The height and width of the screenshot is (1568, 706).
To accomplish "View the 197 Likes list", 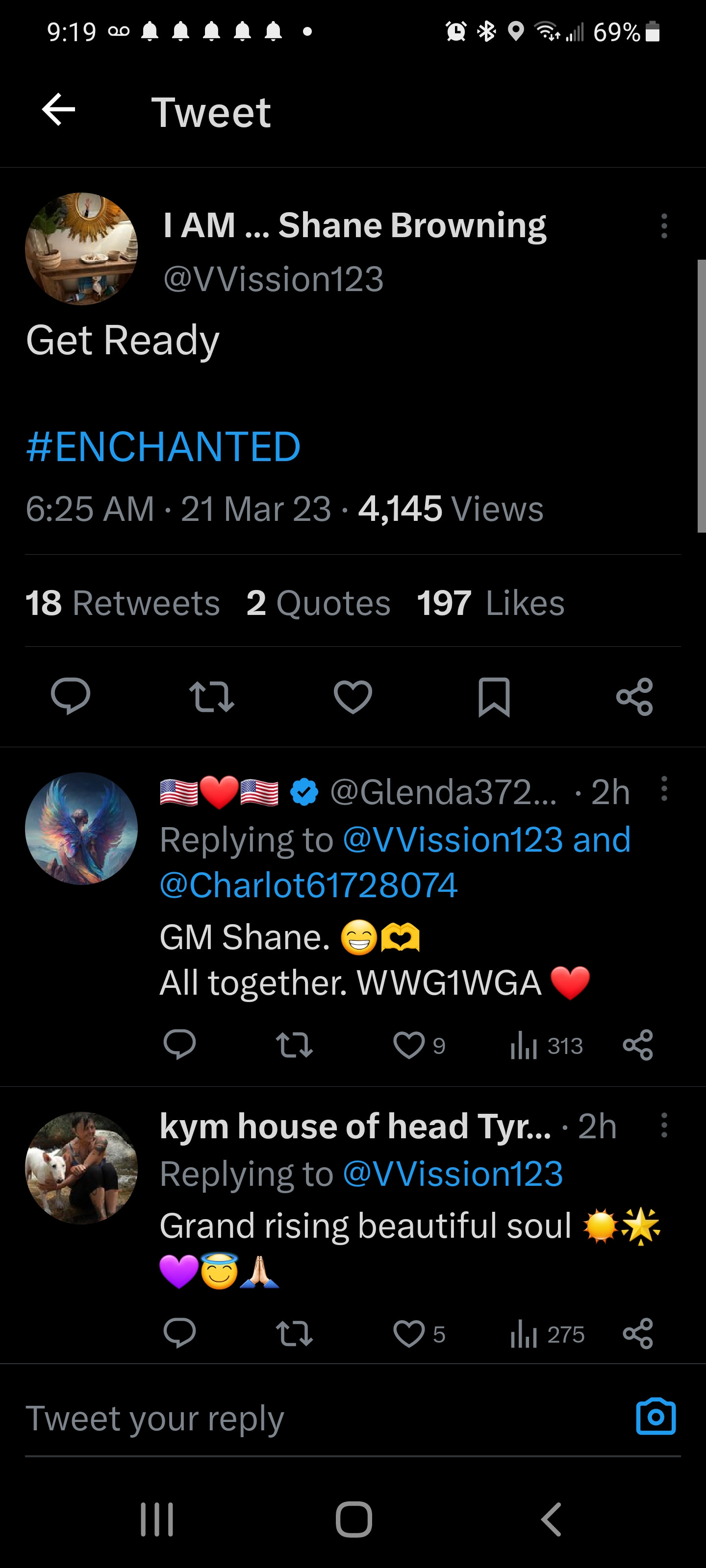I will (x=490, y=603).
